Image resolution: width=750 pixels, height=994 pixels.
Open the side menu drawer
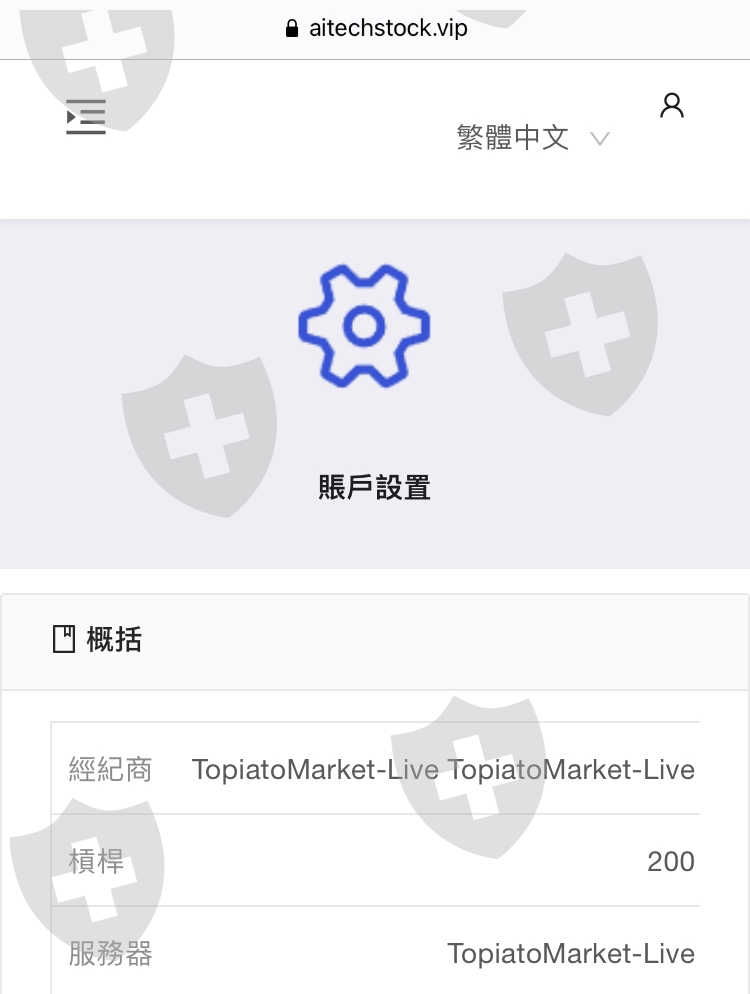(x=86, y=117)
